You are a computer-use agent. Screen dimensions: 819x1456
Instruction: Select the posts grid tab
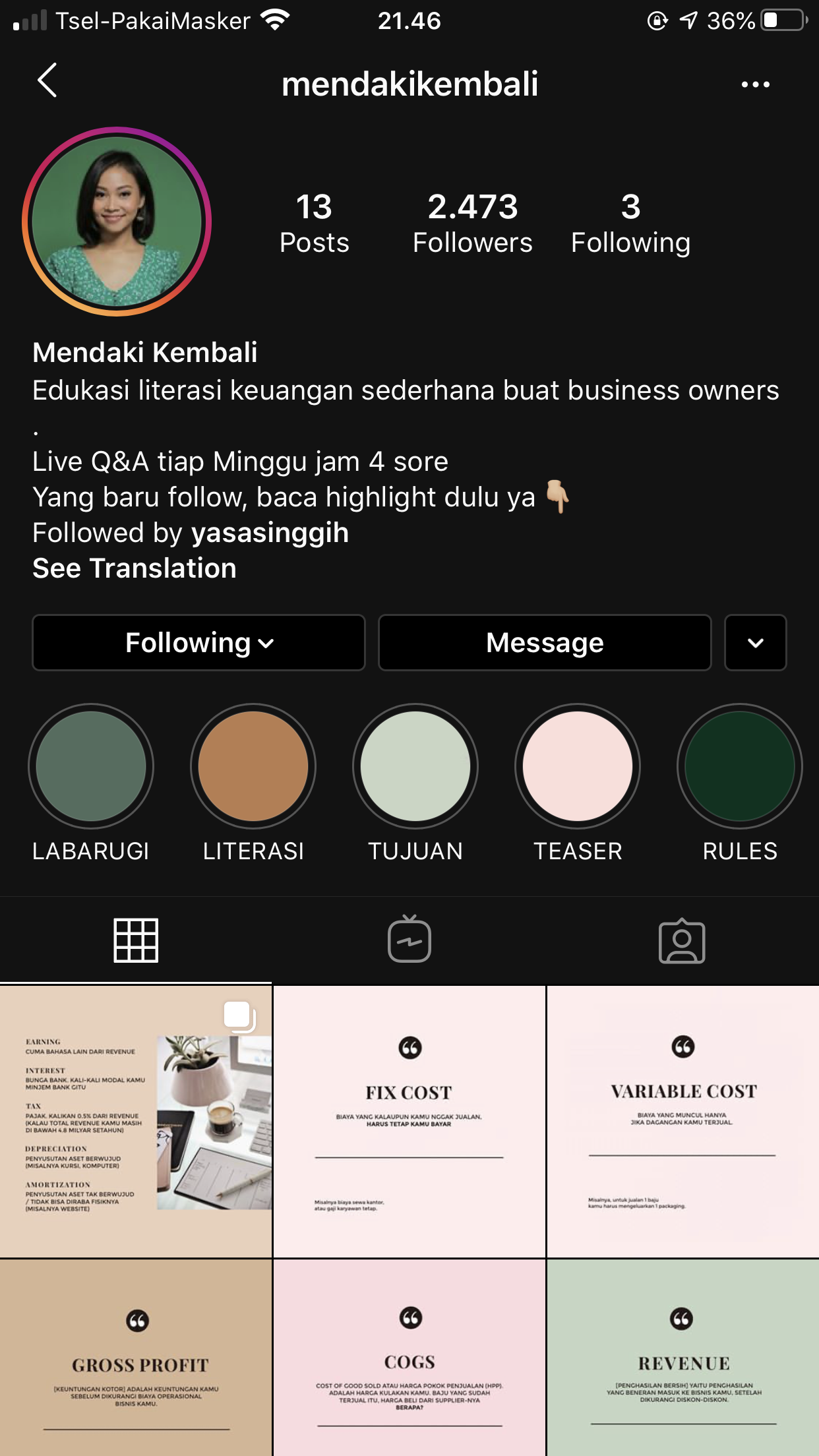click(x=136, y=940)
